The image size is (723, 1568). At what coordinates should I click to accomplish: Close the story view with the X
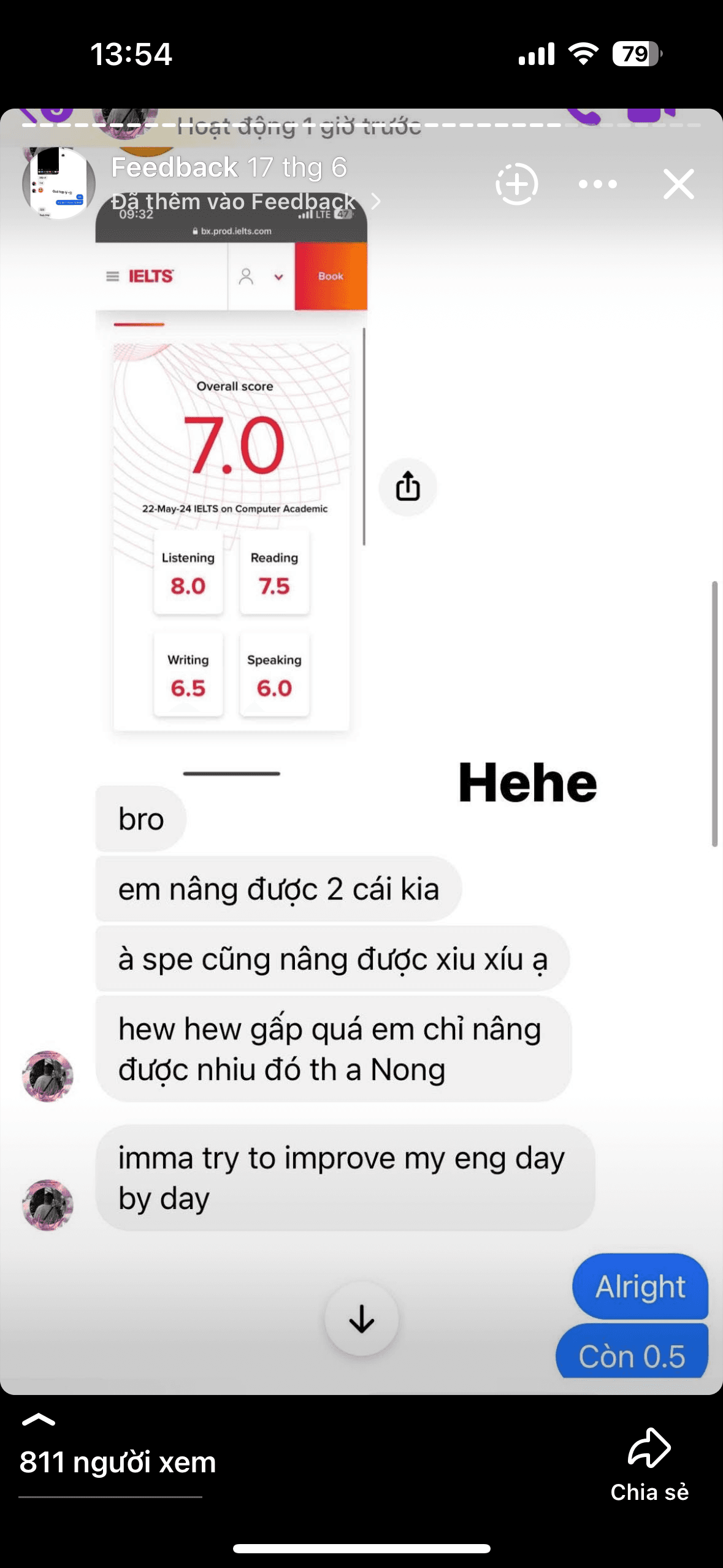[678, 184]
